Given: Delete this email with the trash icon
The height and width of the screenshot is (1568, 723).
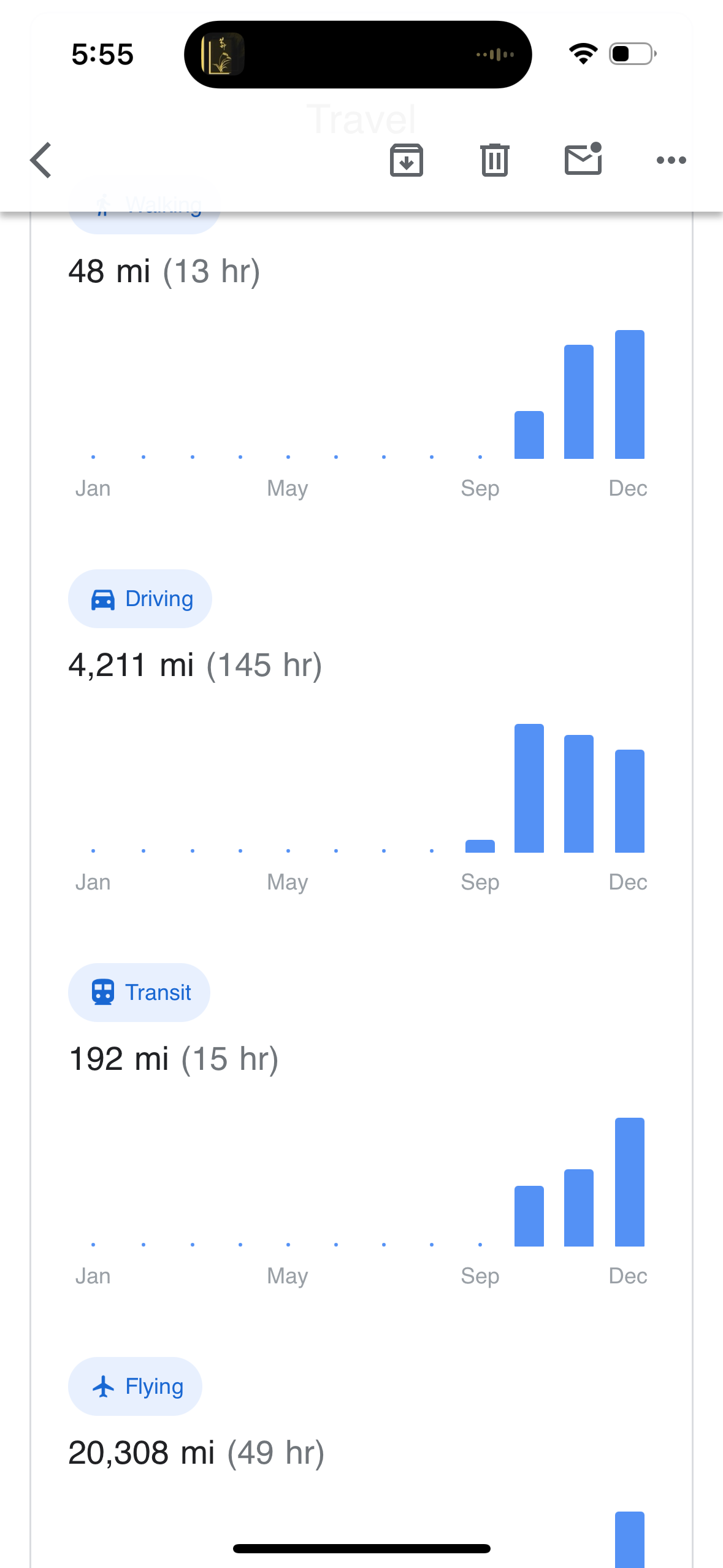Looking at the screenshot, I should (x=495, y=160).
